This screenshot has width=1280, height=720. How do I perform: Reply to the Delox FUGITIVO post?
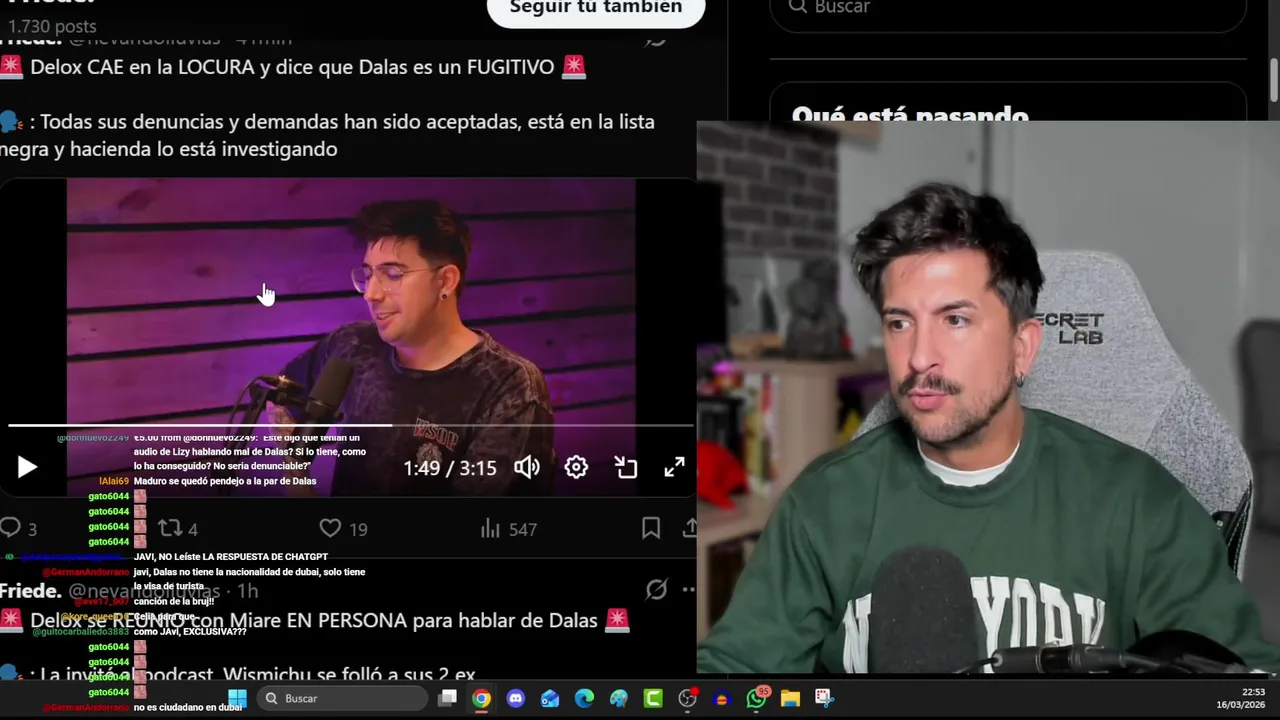(x=11, y=528)
